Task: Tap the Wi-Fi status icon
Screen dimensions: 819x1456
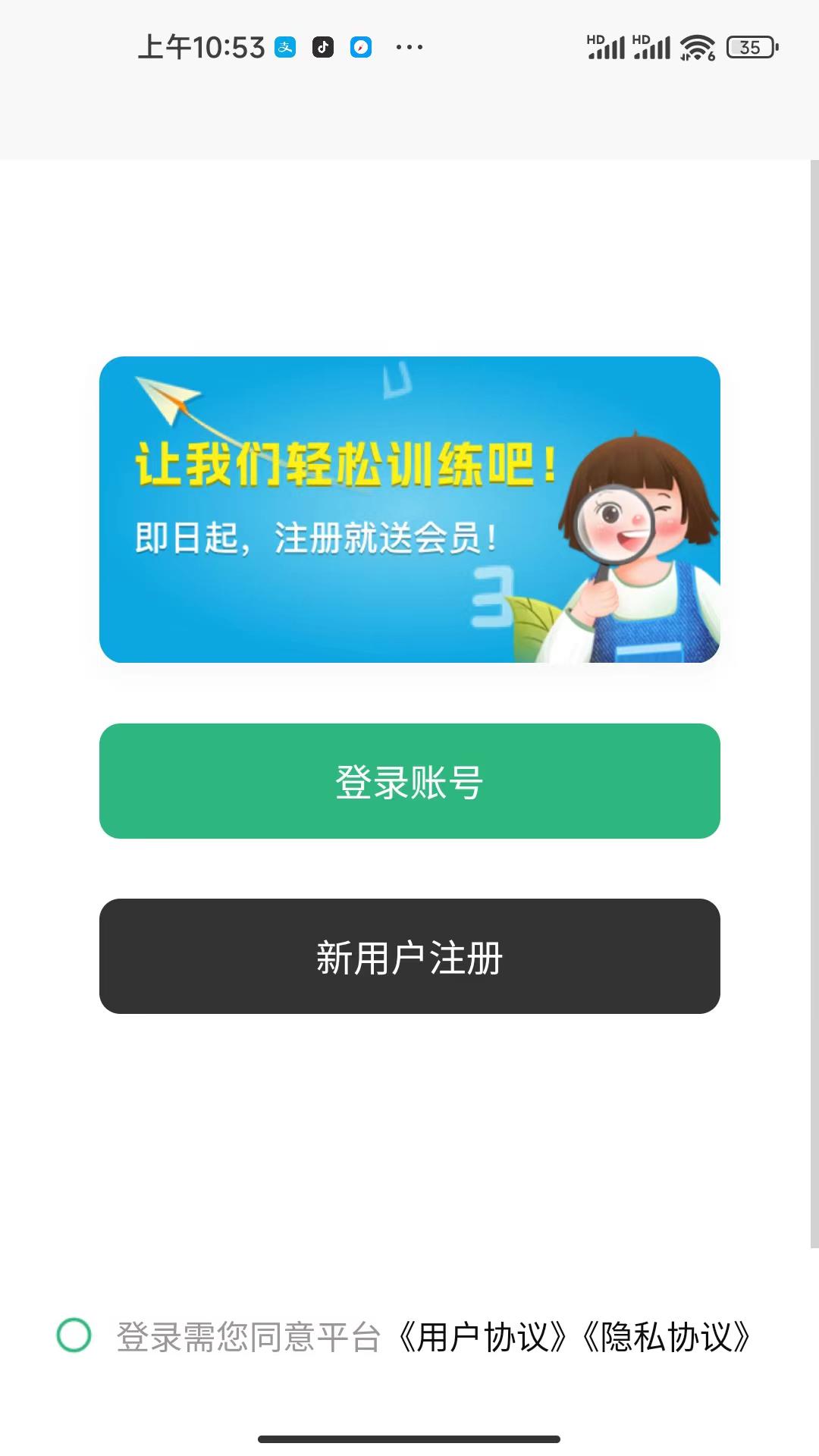Action: click(x=699, y=47)
